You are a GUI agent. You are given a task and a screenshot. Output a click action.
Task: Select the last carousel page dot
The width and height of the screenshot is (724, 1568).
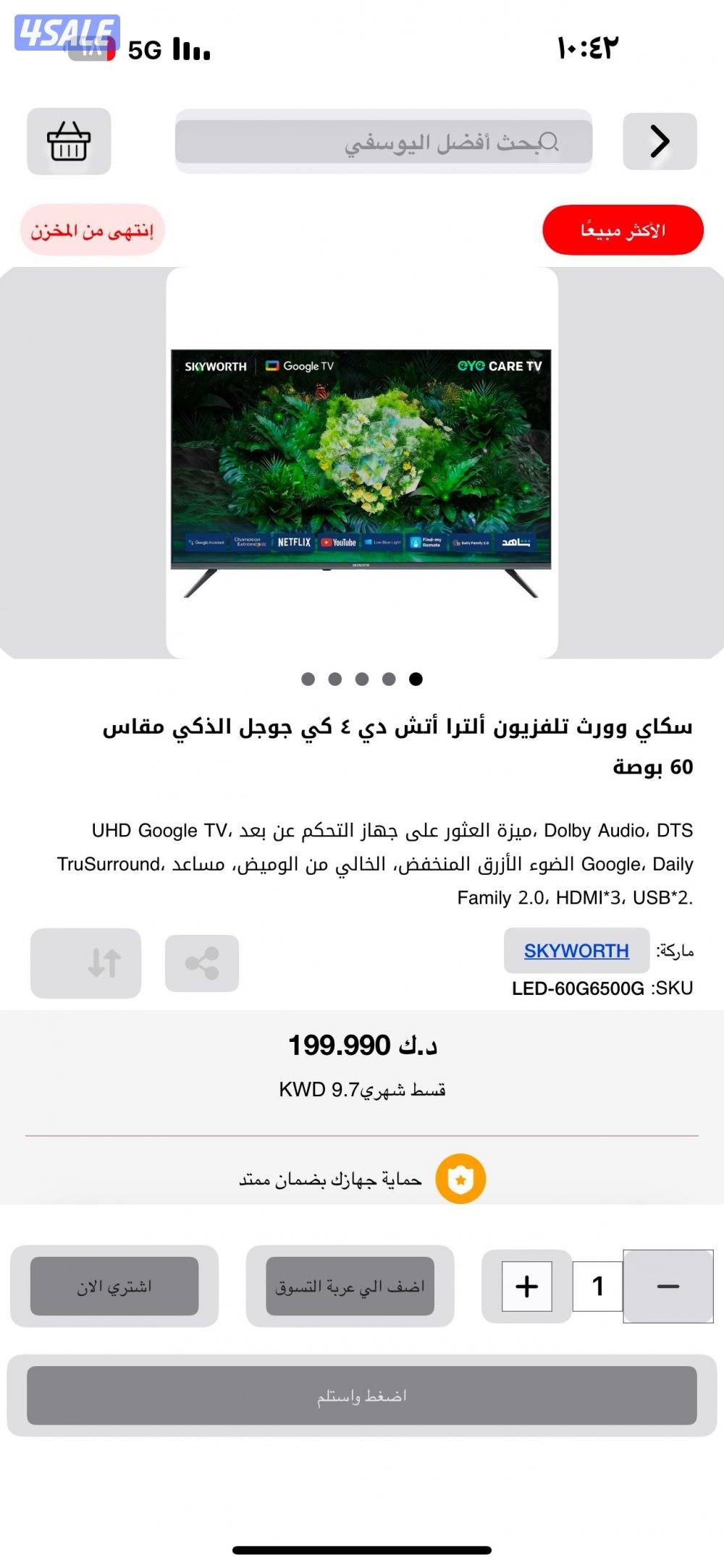tap(414, 679)
